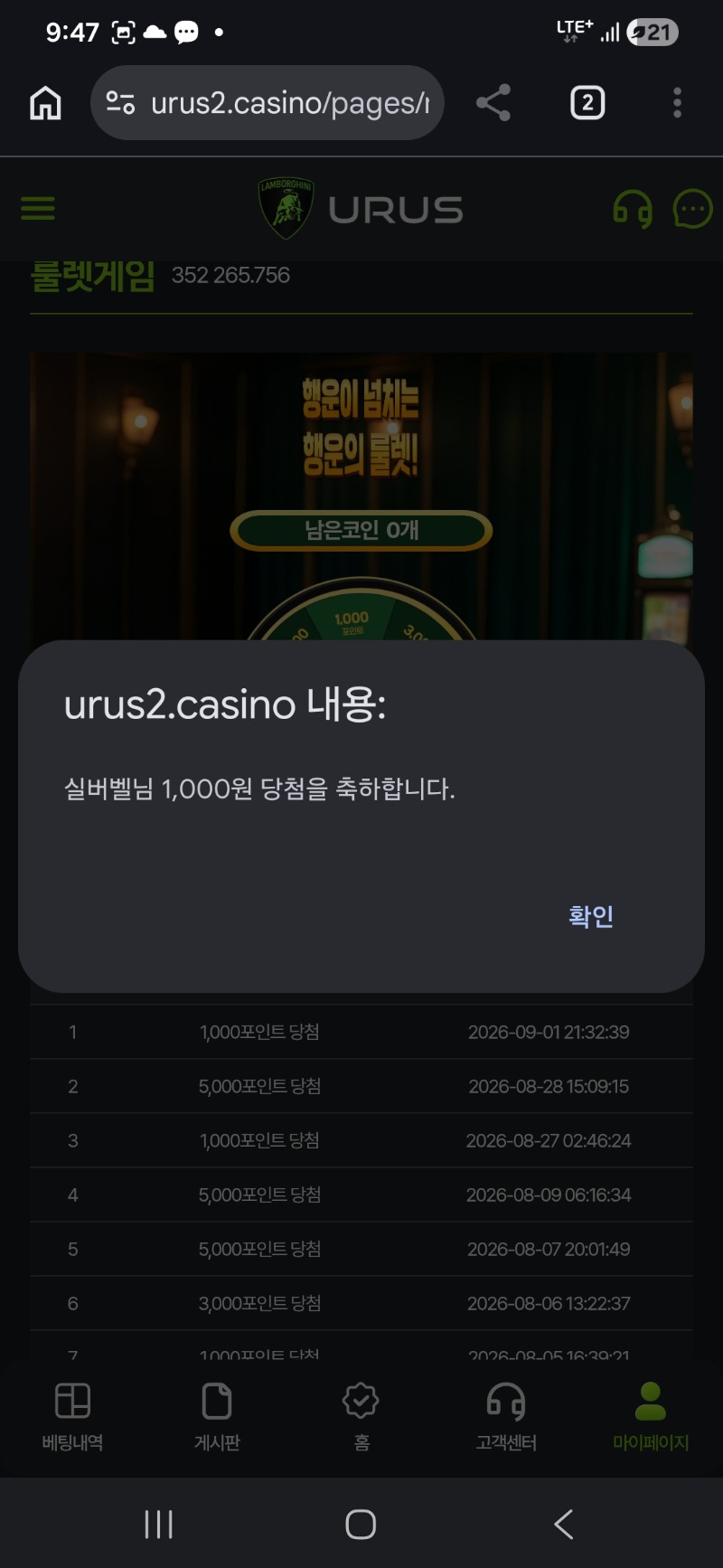
Task: Confirm the dialog with 확인
Action: (x=591, y=916)
